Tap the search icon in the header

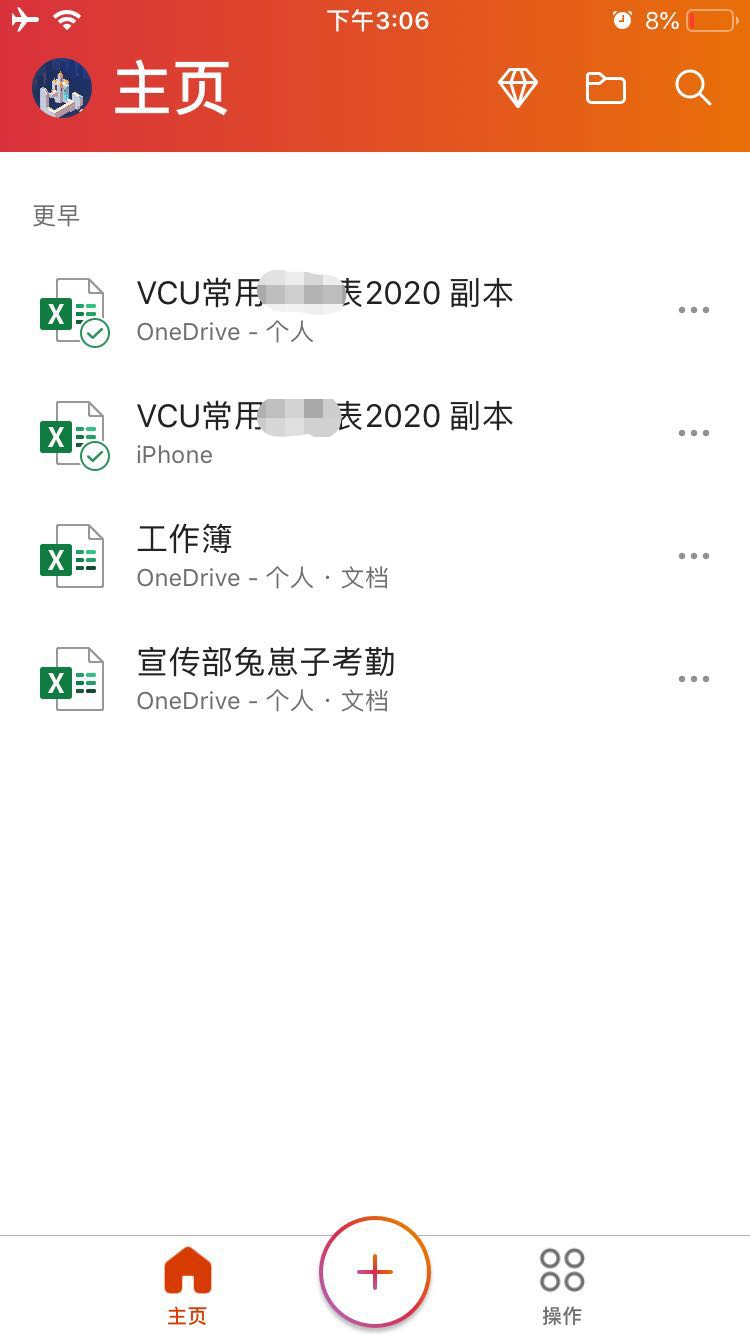[x=693, y=88]
